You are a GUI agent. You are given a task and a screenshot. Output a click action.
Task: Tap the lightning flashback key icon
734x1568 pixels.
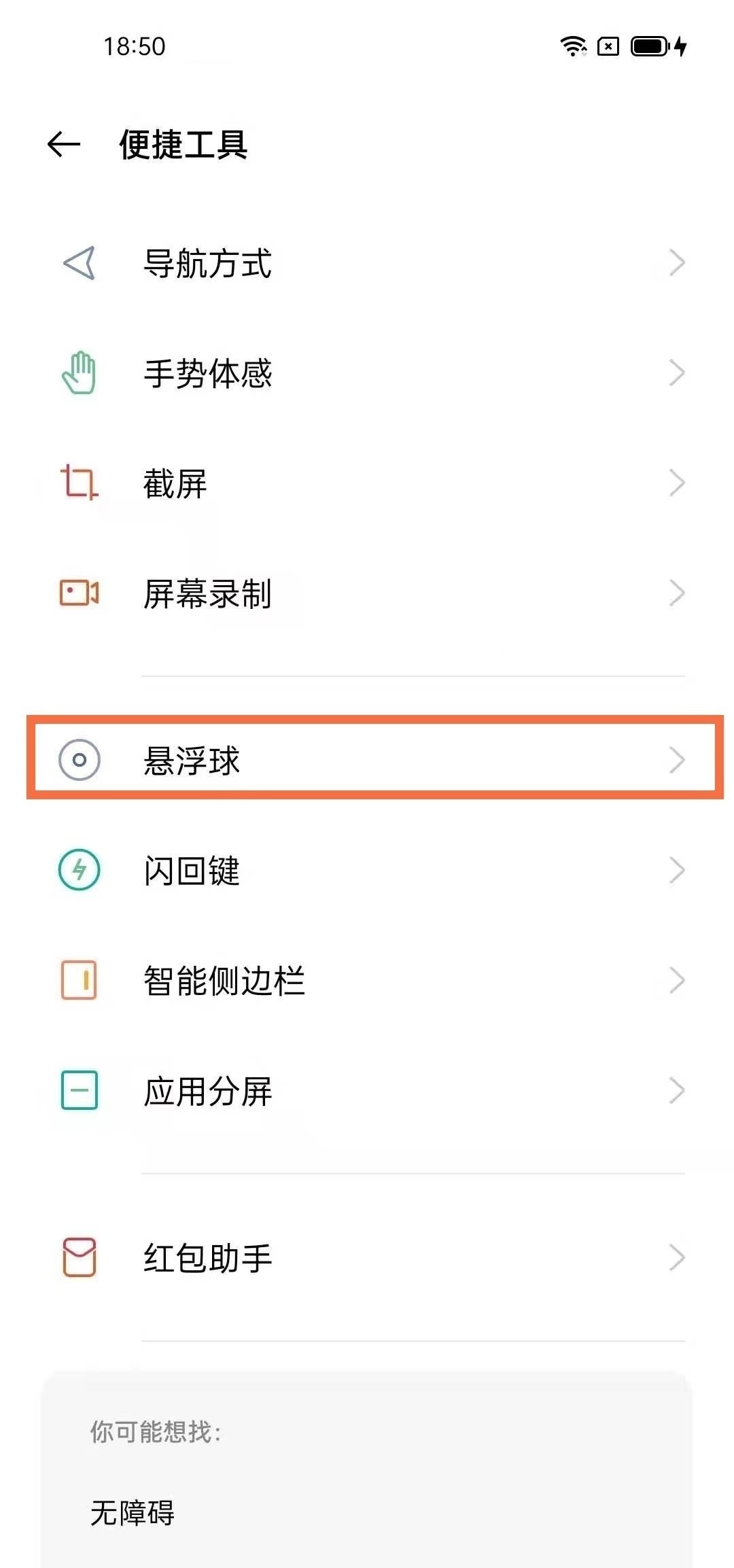(80, 870)
